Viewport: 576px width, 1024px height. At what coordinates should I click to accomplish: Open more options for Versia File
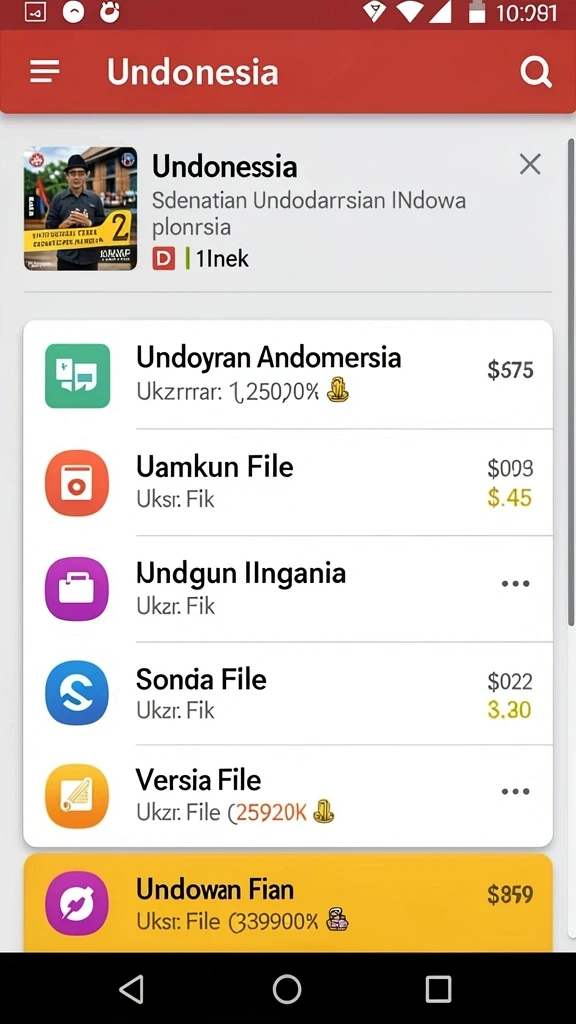(x=515, y=792)
